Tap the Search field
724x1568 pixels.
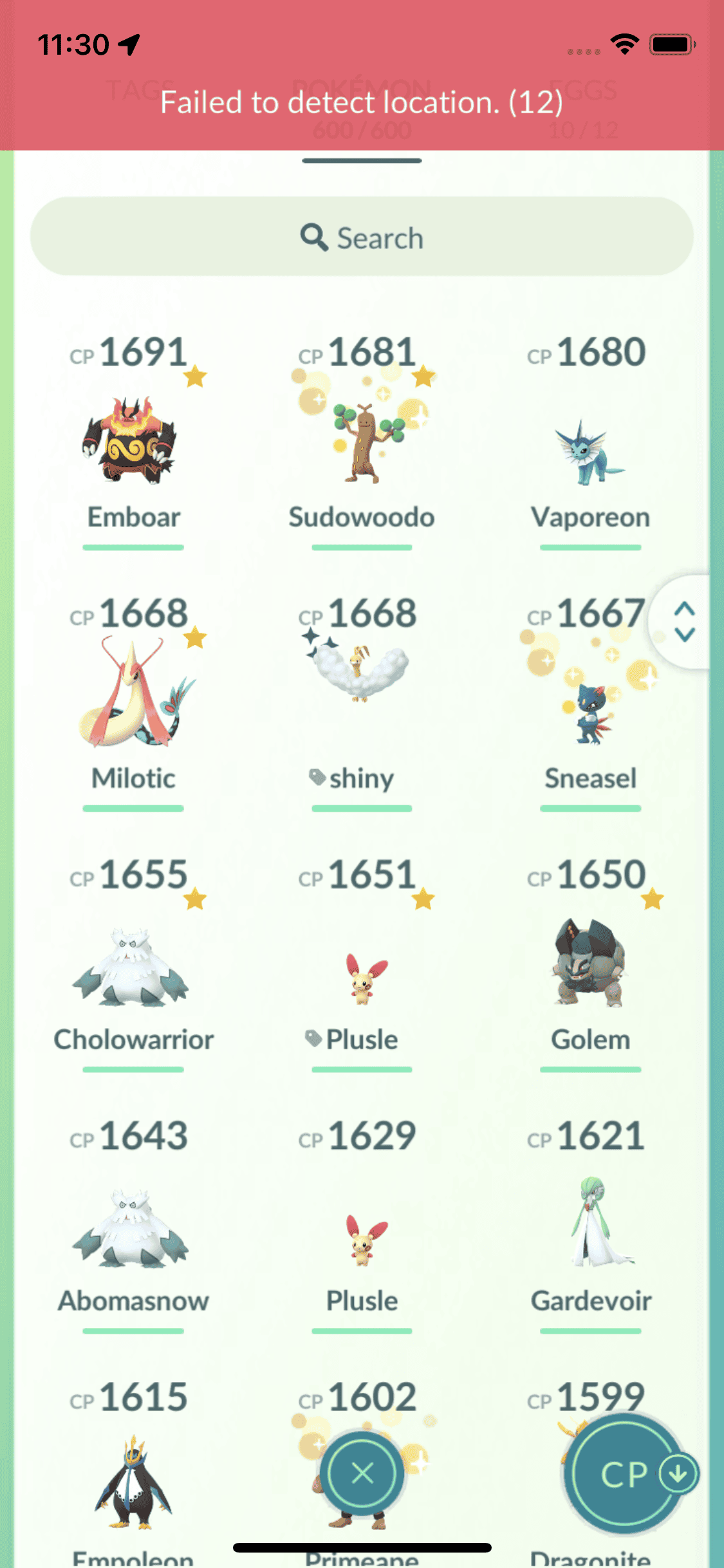(x=362, y=237)
